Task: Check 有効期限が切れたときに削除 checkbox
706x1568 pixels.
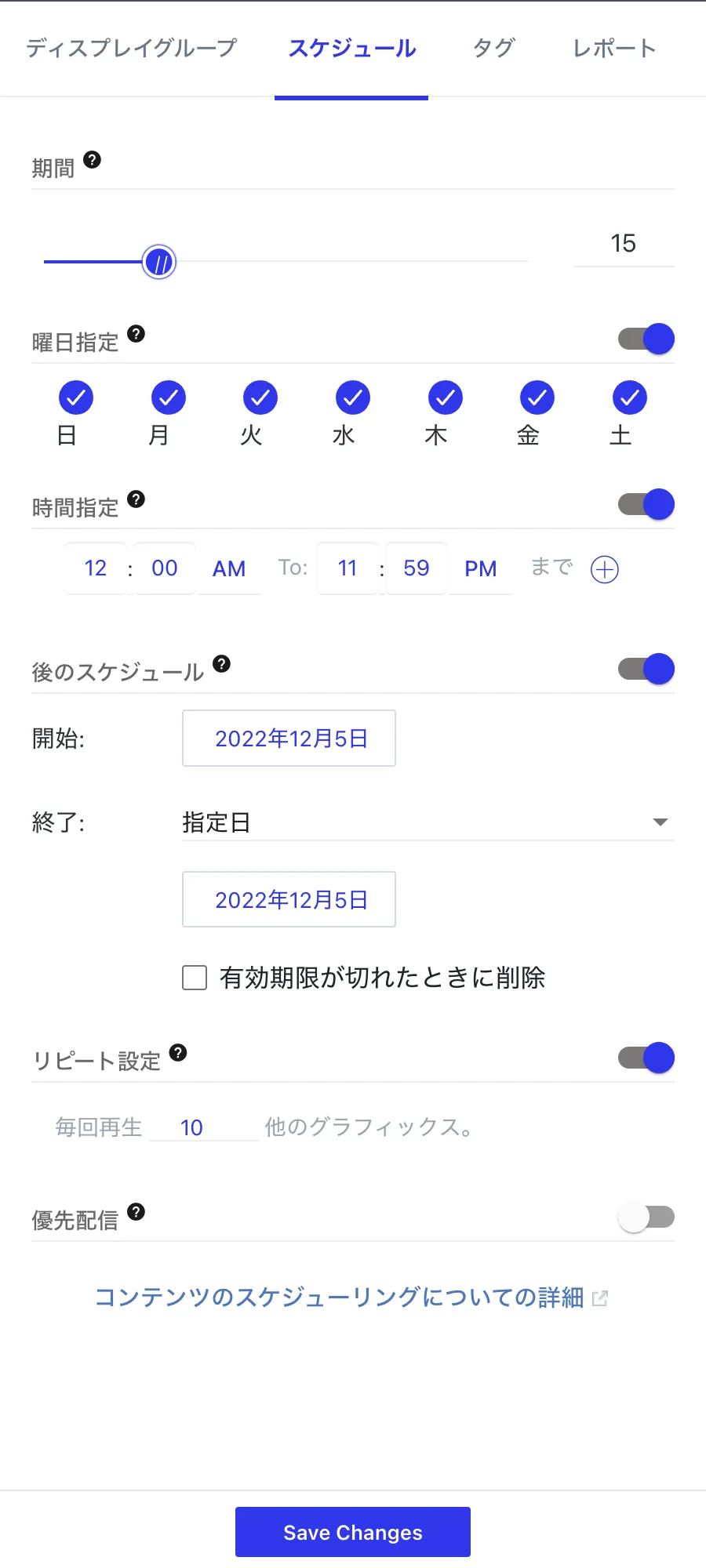Action: 195,978
